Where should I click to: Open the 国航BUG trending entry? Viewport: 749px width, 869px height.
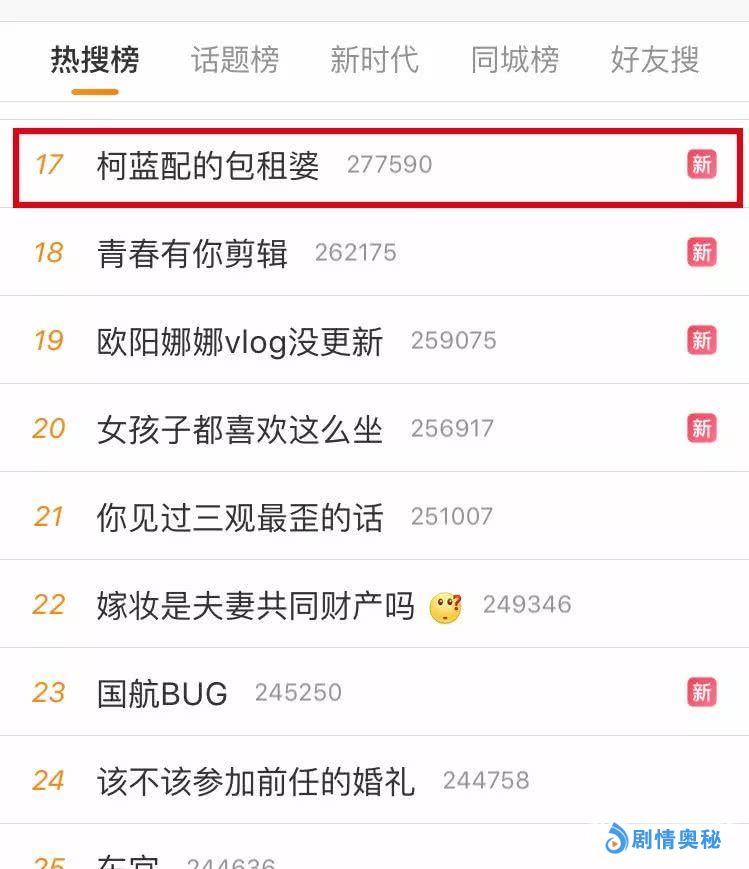[162, 693]
